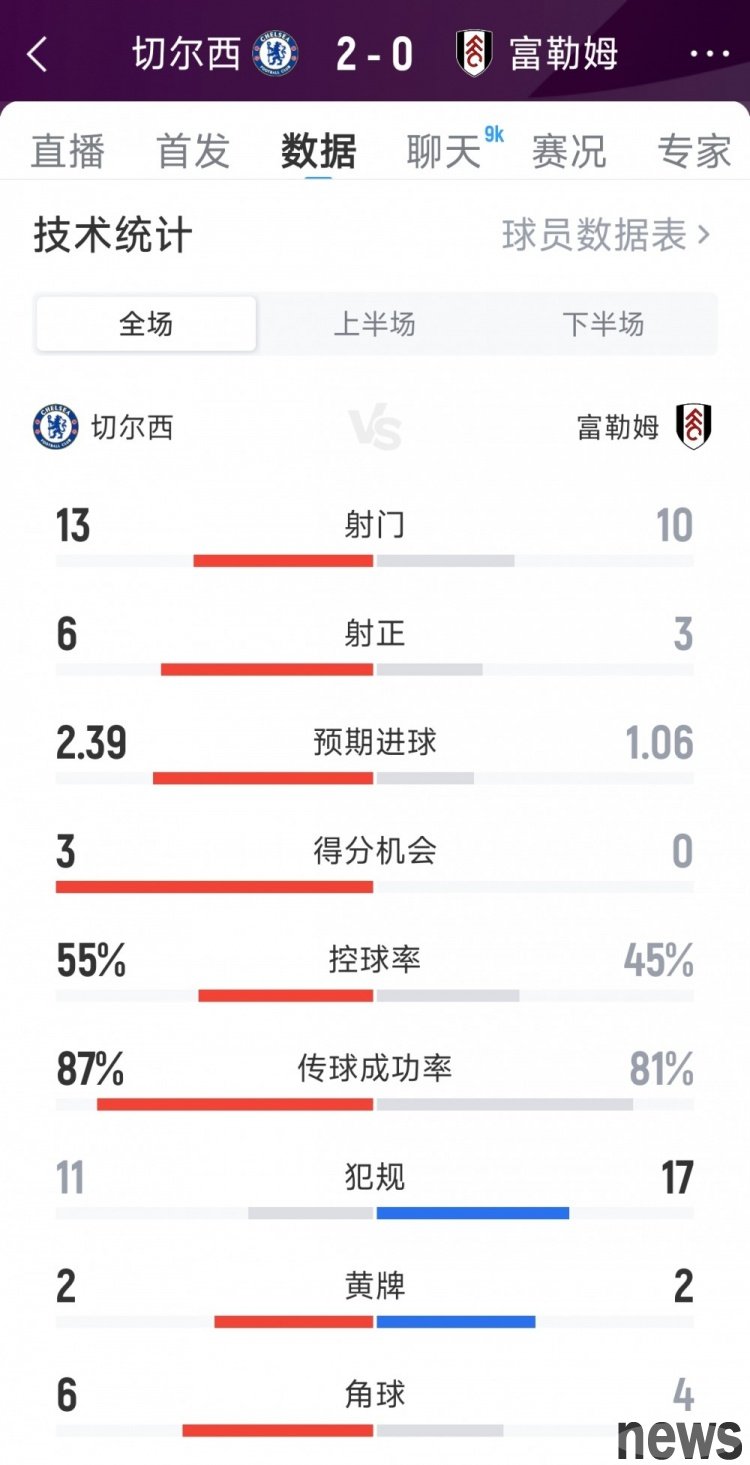Show 上半场 first-half statistics

pos(374,324)
